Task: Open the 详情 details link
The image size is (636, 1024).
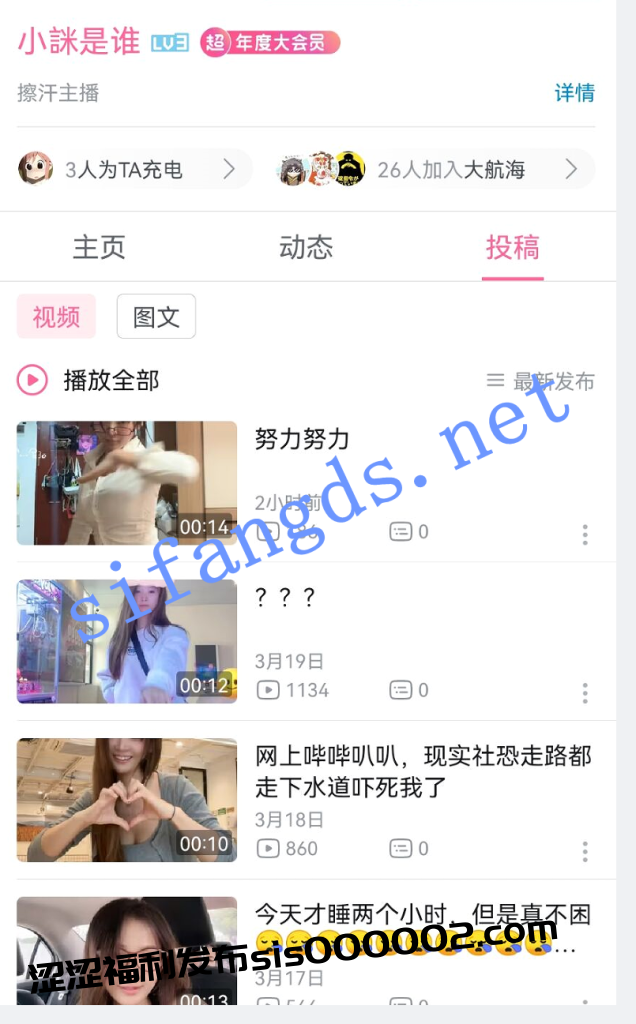Action: click(x=574, y=93)
